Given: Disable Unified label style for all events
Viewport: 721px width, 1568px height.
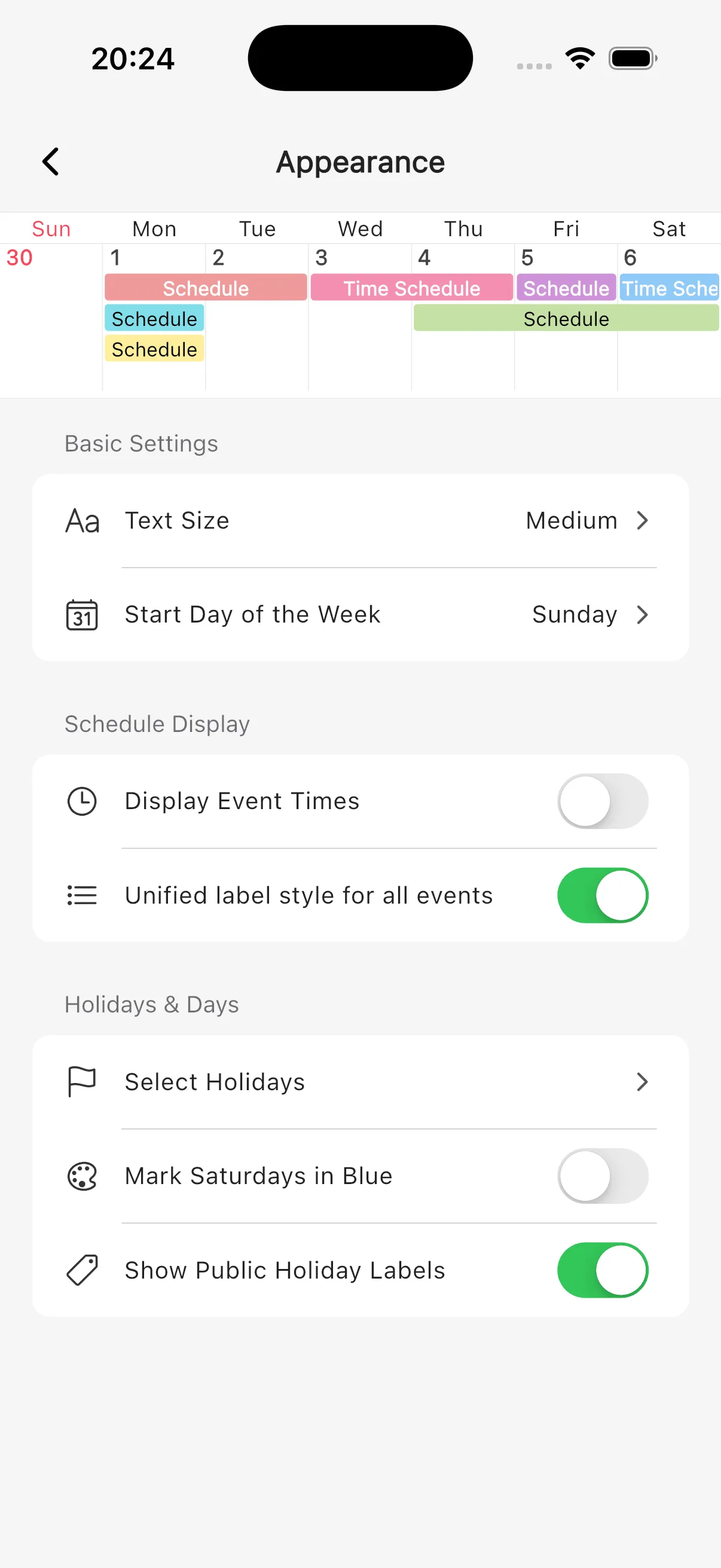Looking at the screenshot, I should [x=603, y=895].
